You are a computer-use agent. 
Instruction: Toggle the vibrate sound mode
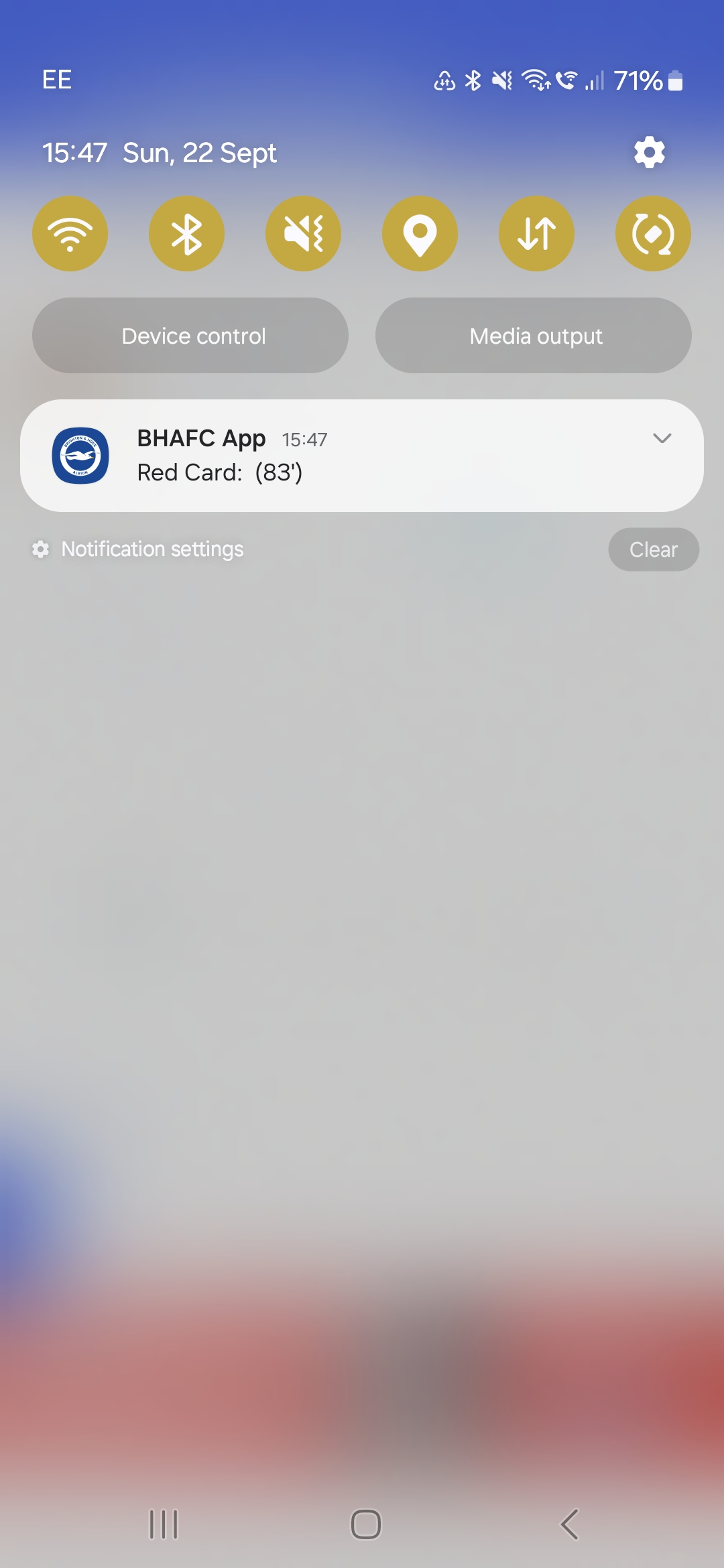tap(304, 234)
